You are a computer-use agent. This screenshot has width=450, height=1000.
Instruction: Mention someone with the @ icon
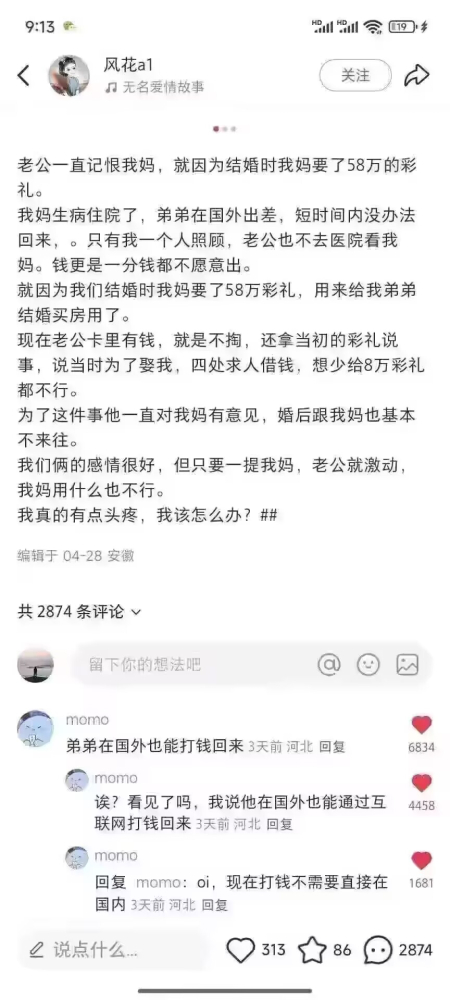coord(329,665)
